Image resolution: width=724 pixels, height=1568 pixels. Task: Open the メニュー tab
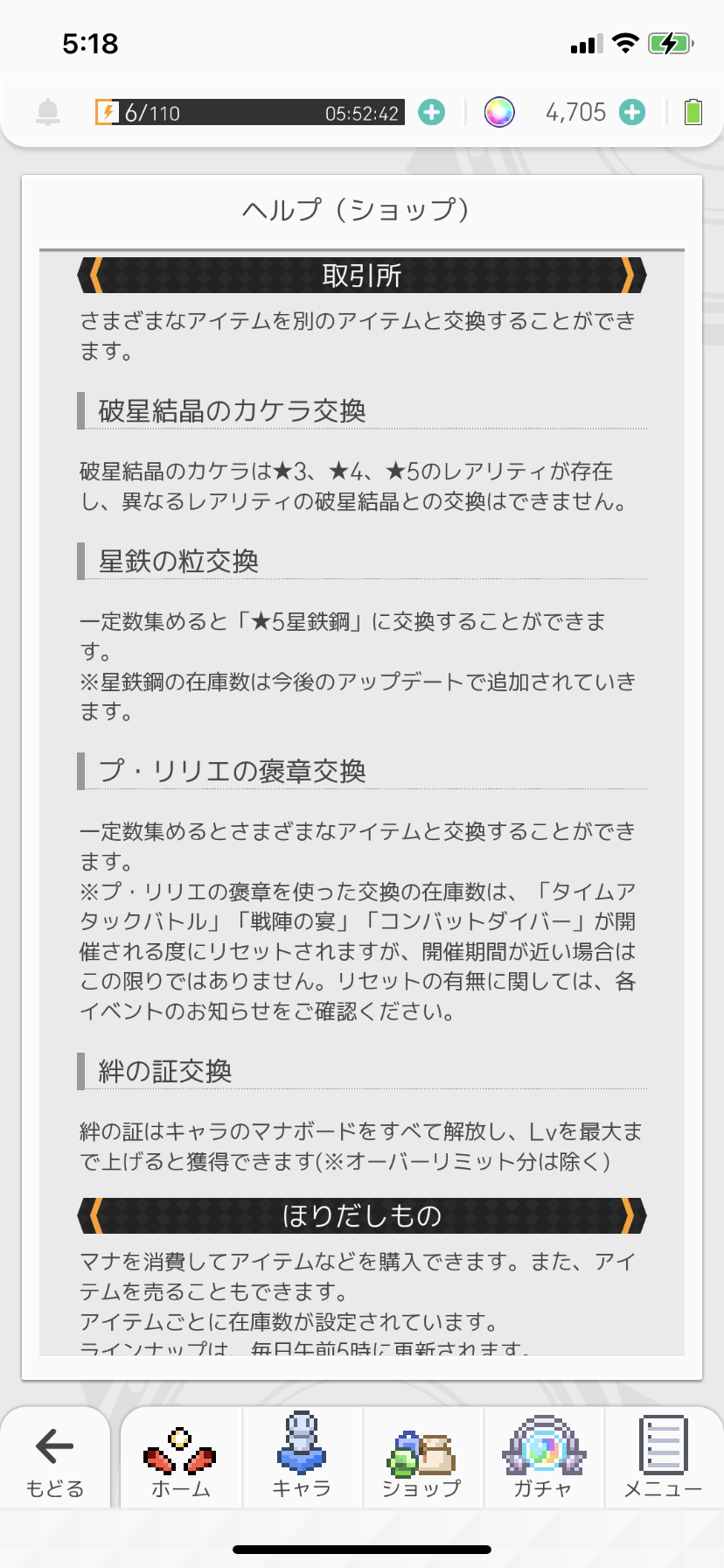(x=663, y=1458)
